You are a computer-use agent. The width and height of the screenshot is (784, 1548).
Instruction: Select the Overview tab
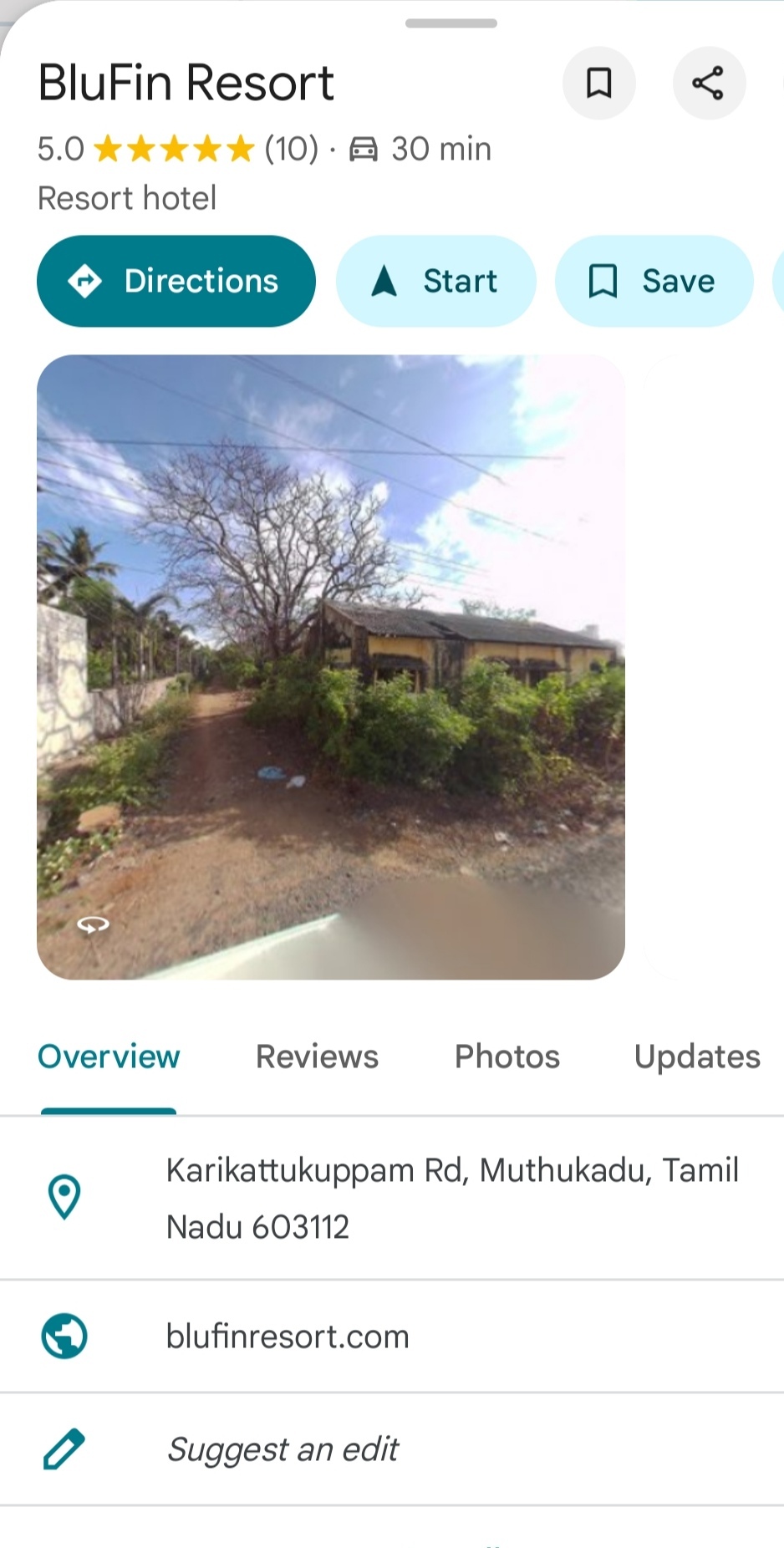tap(109, 1057)
